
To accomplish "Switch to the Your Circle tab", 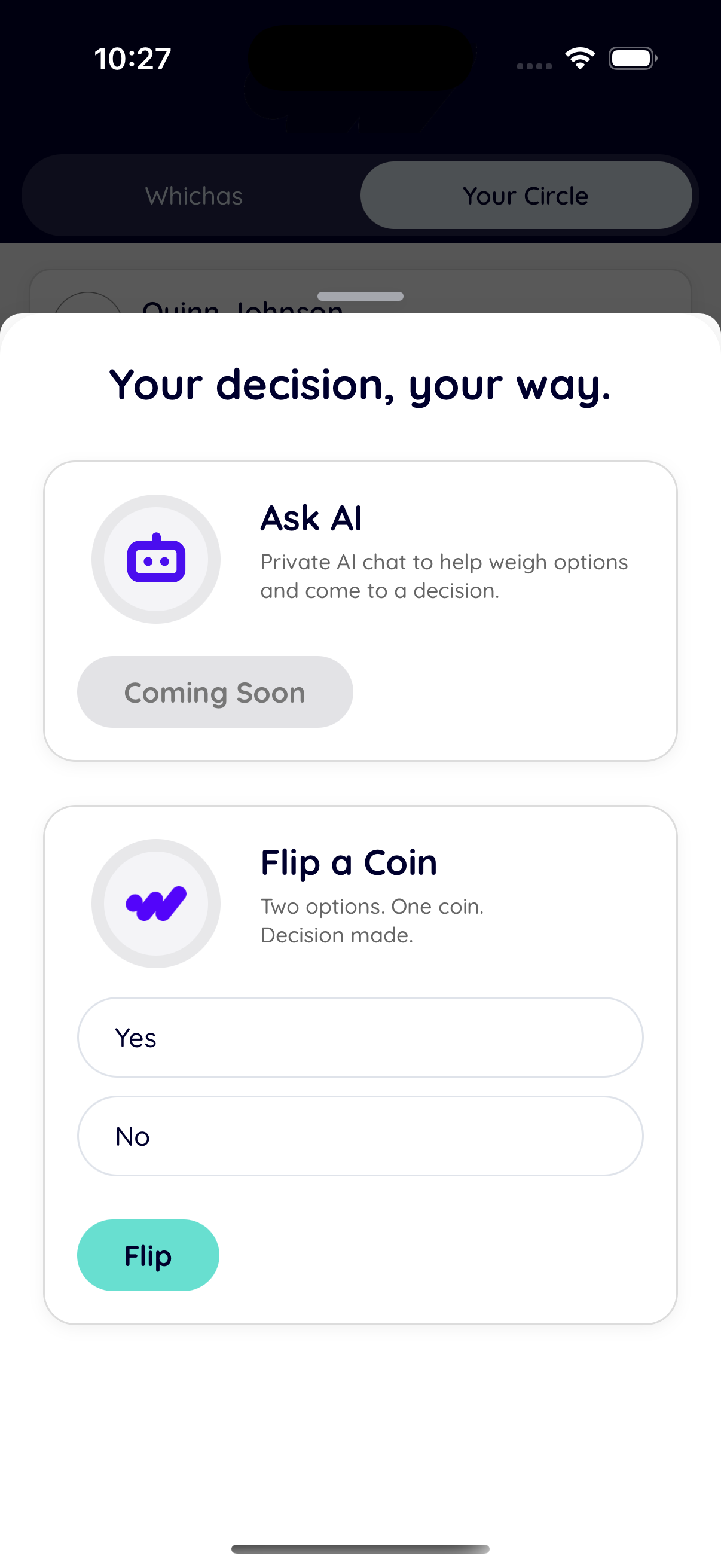I will 525,196.
